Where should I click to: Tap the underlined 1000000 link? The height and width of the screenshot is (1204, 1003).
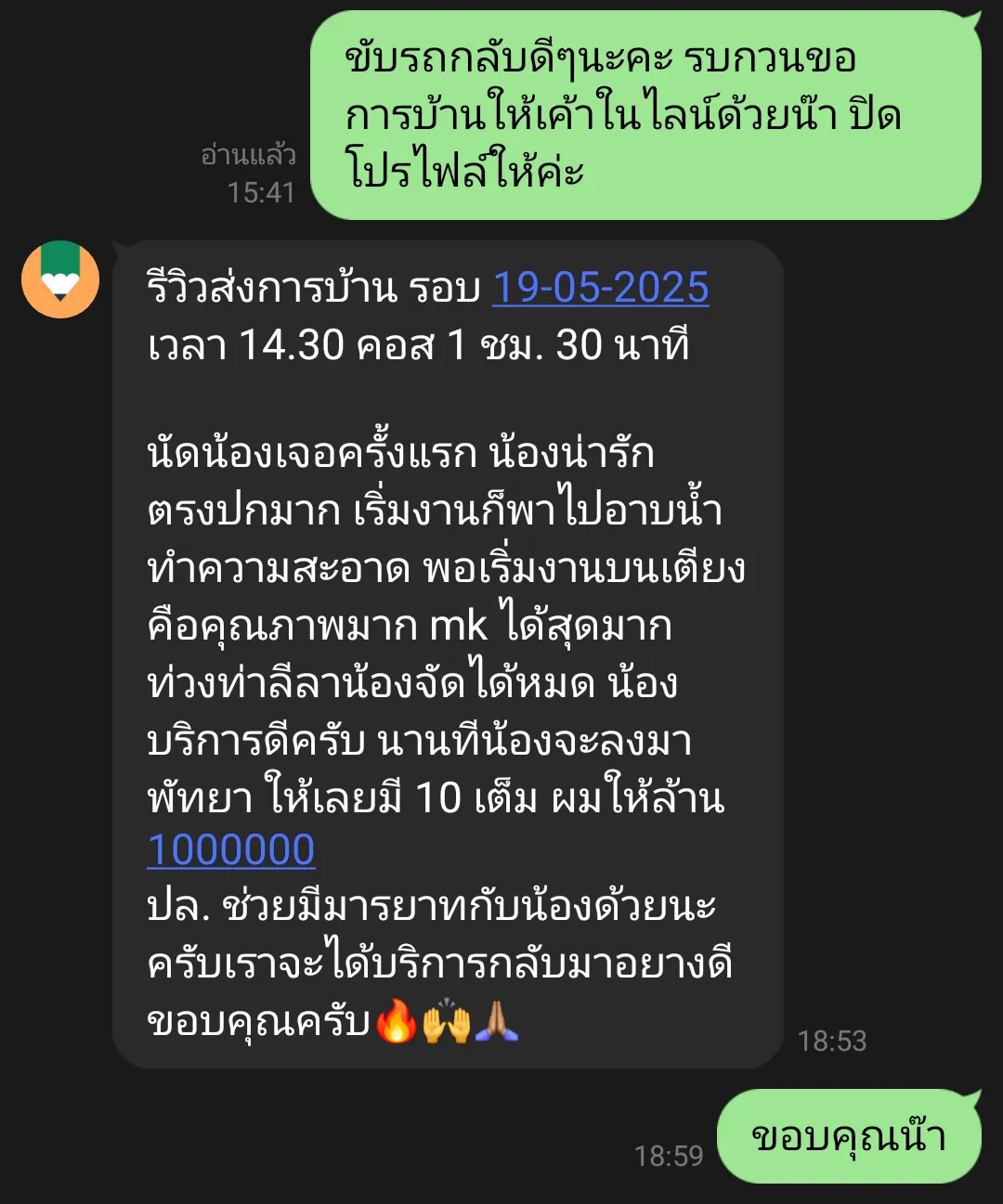[231, 849]
